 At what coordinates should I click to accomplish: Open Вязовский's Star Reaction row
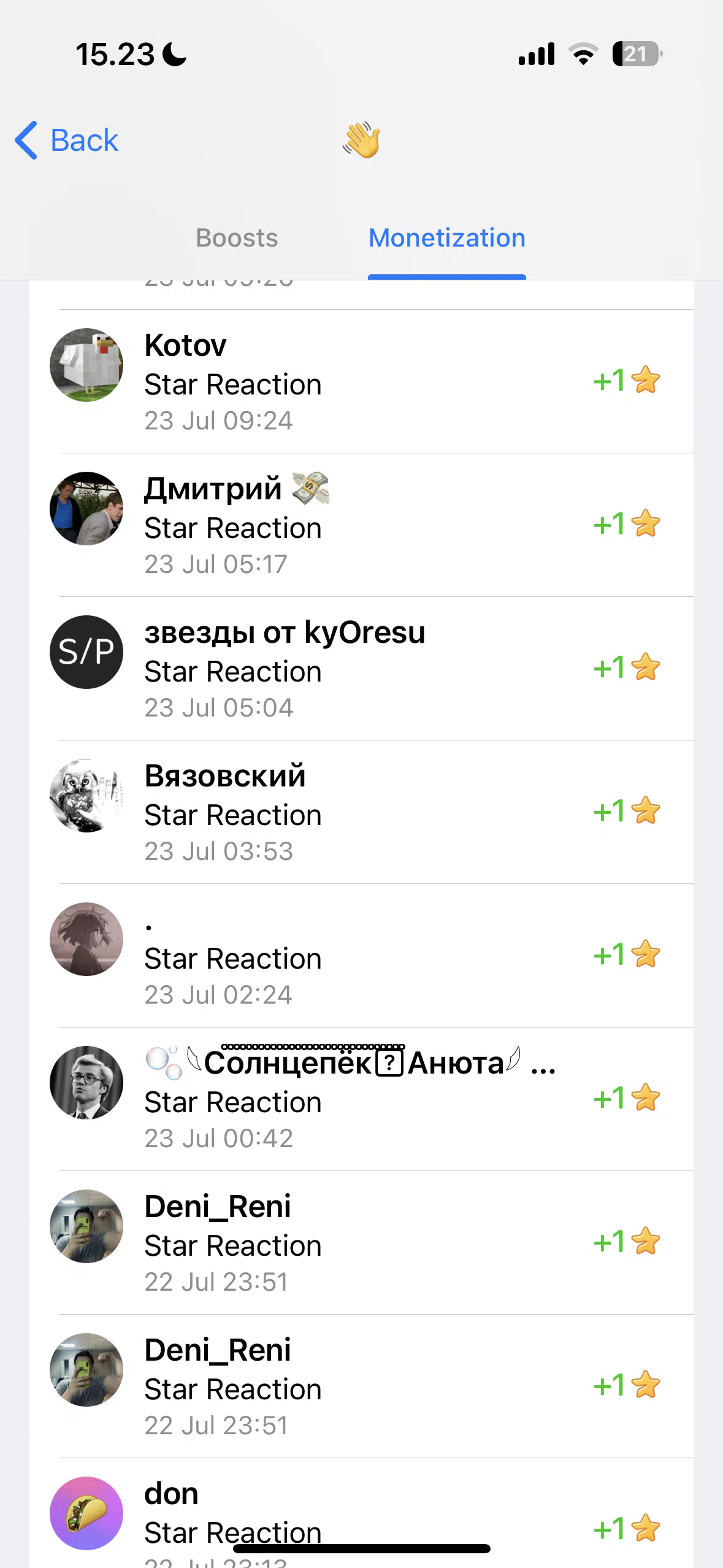[361, 812]
